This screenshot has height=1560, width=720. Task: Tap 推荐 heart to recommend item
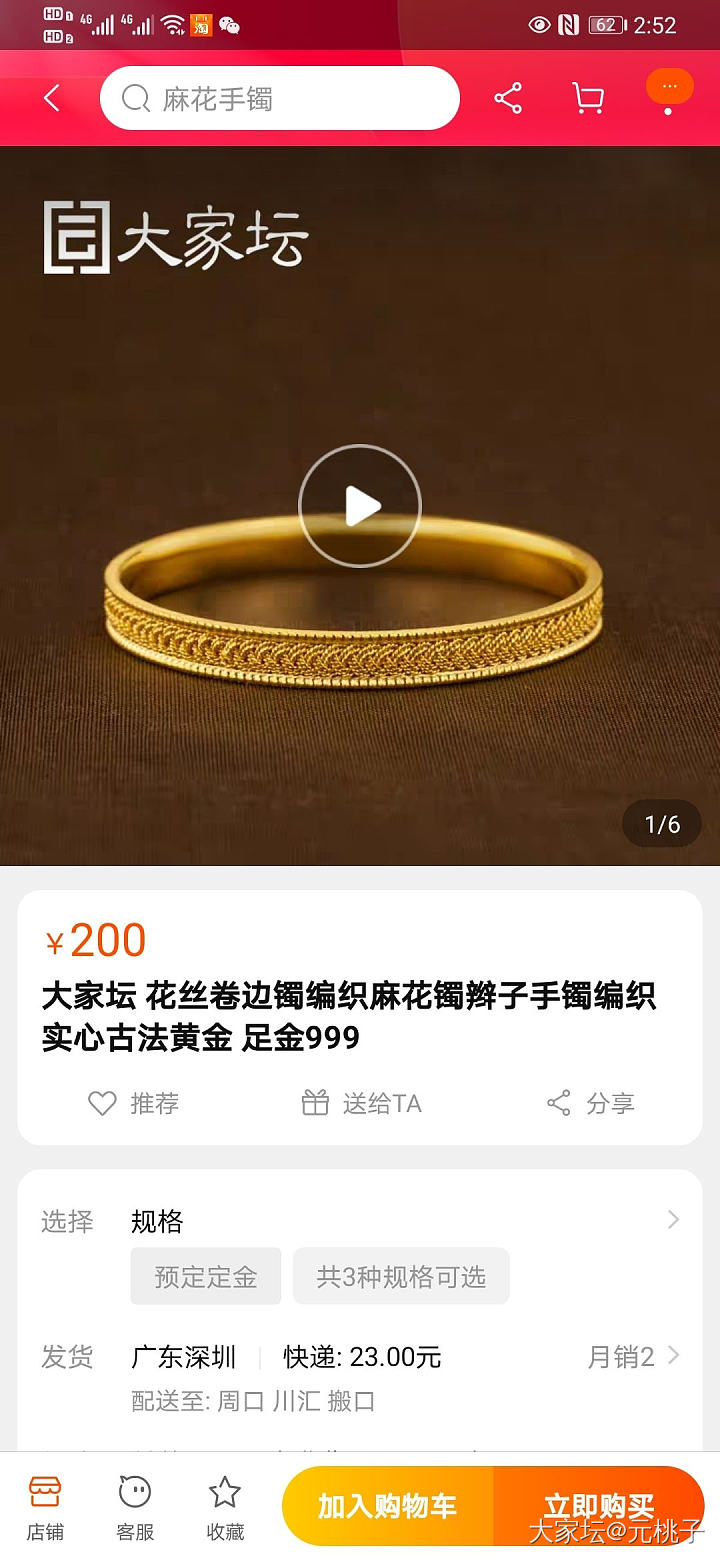tap(134, 1103)
